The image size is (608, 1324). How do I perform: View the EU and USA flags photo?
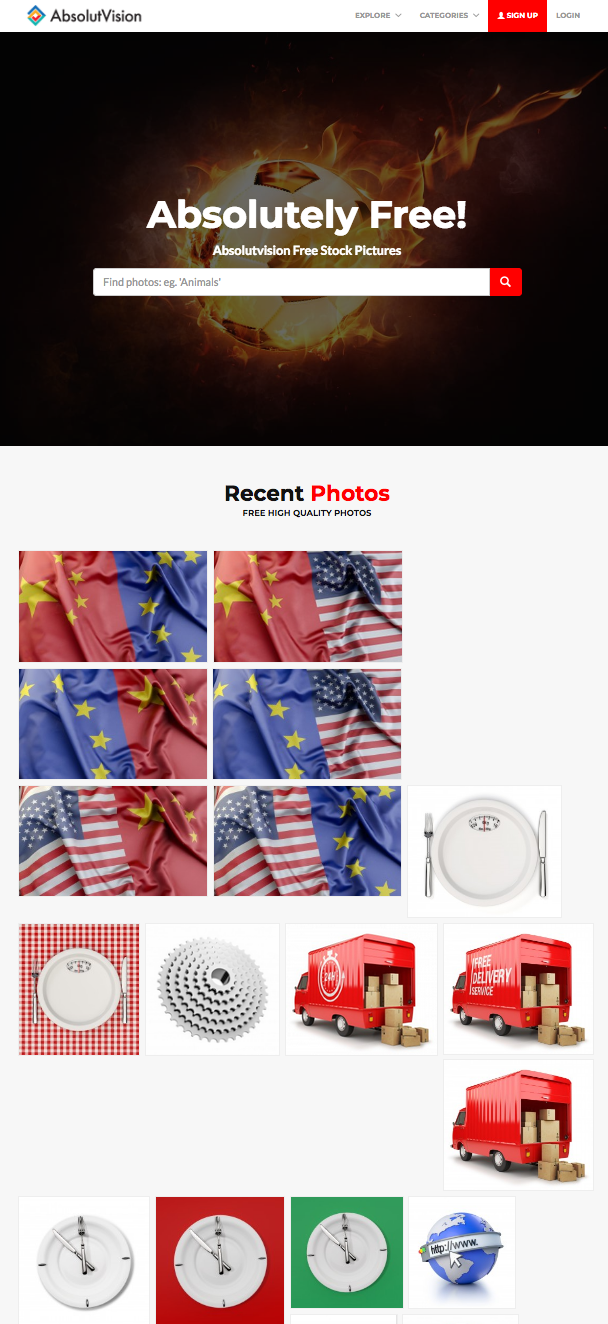pyautogui.click(x=308, y=724)
